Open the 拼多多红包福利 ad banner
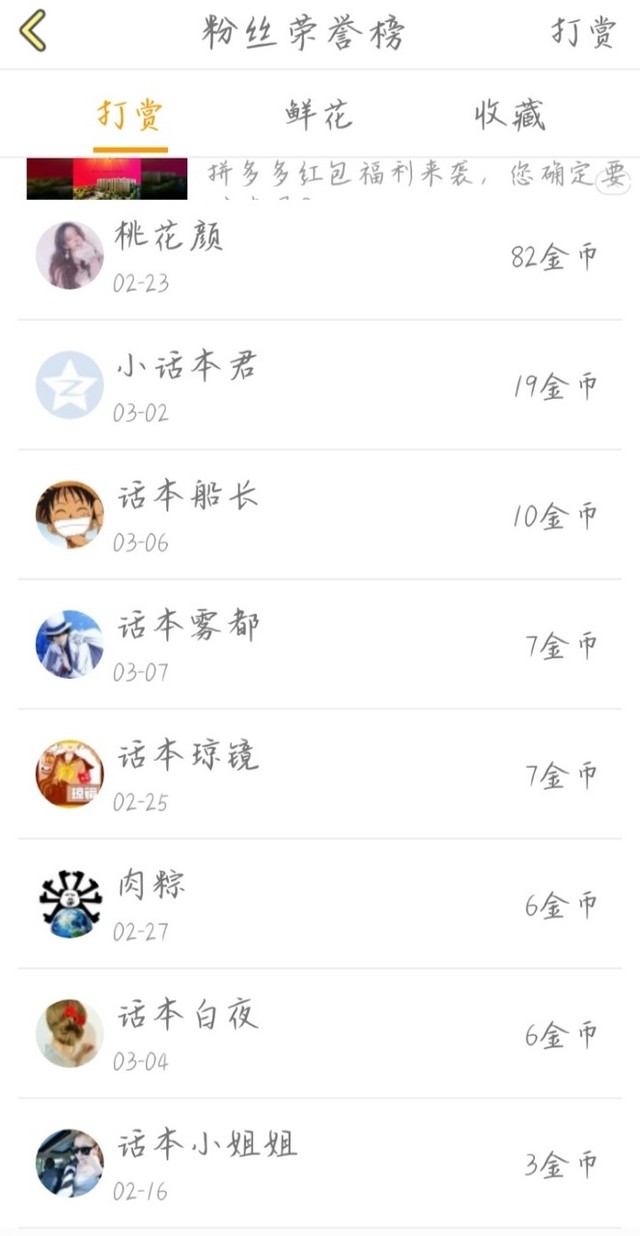Screen dimensions: 640x1236 tap(320, 177)
